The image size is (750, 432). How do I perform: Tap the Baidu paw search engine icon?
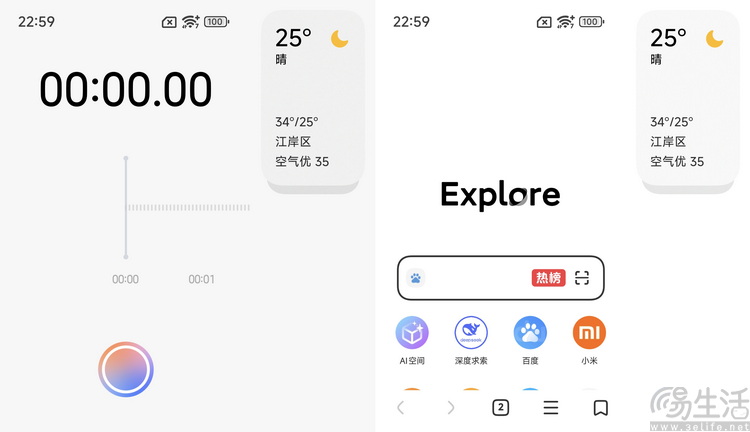416,278
